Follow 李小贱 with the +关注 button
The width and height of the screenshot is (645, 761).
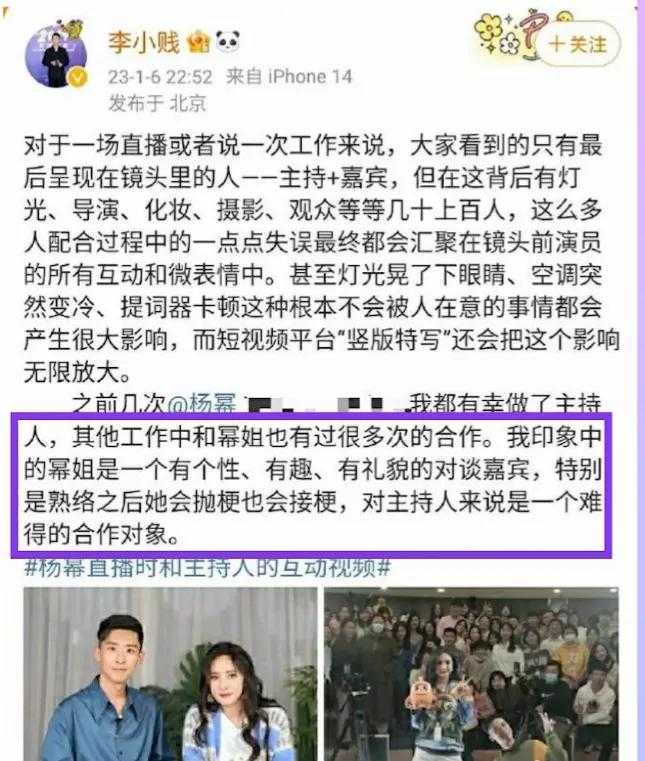tap(578, 44)
